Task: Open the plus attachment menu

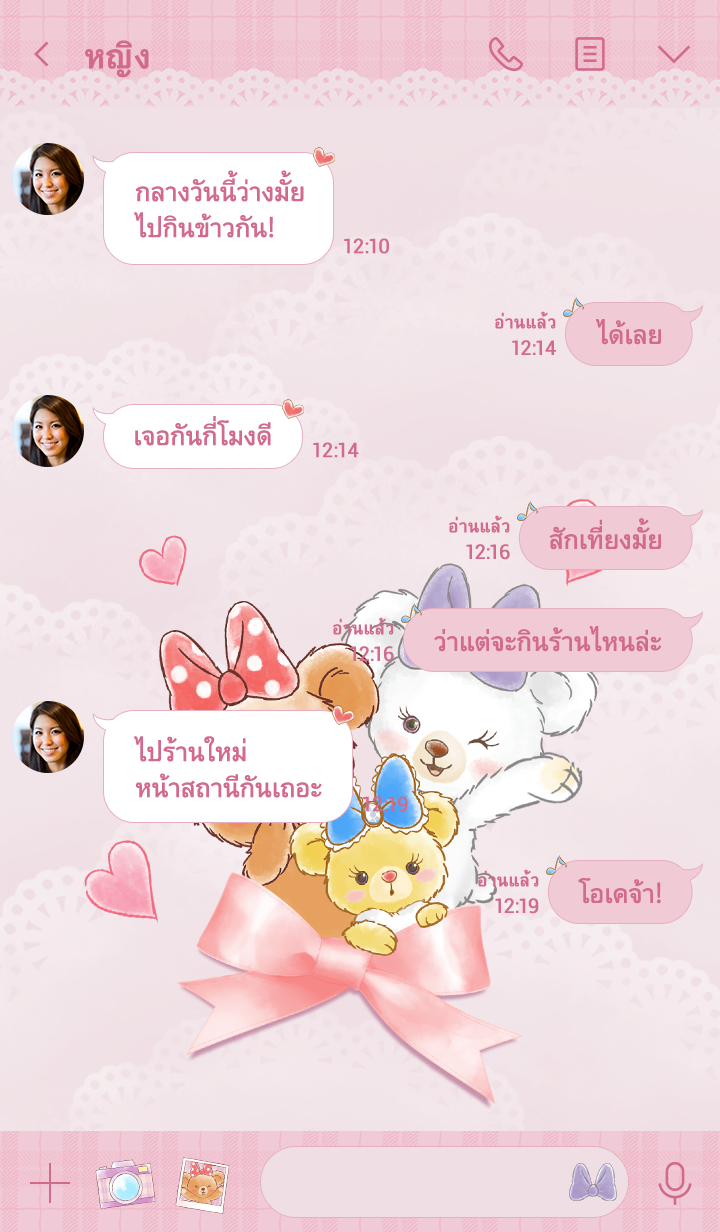Action: [x=49, y=1183]
